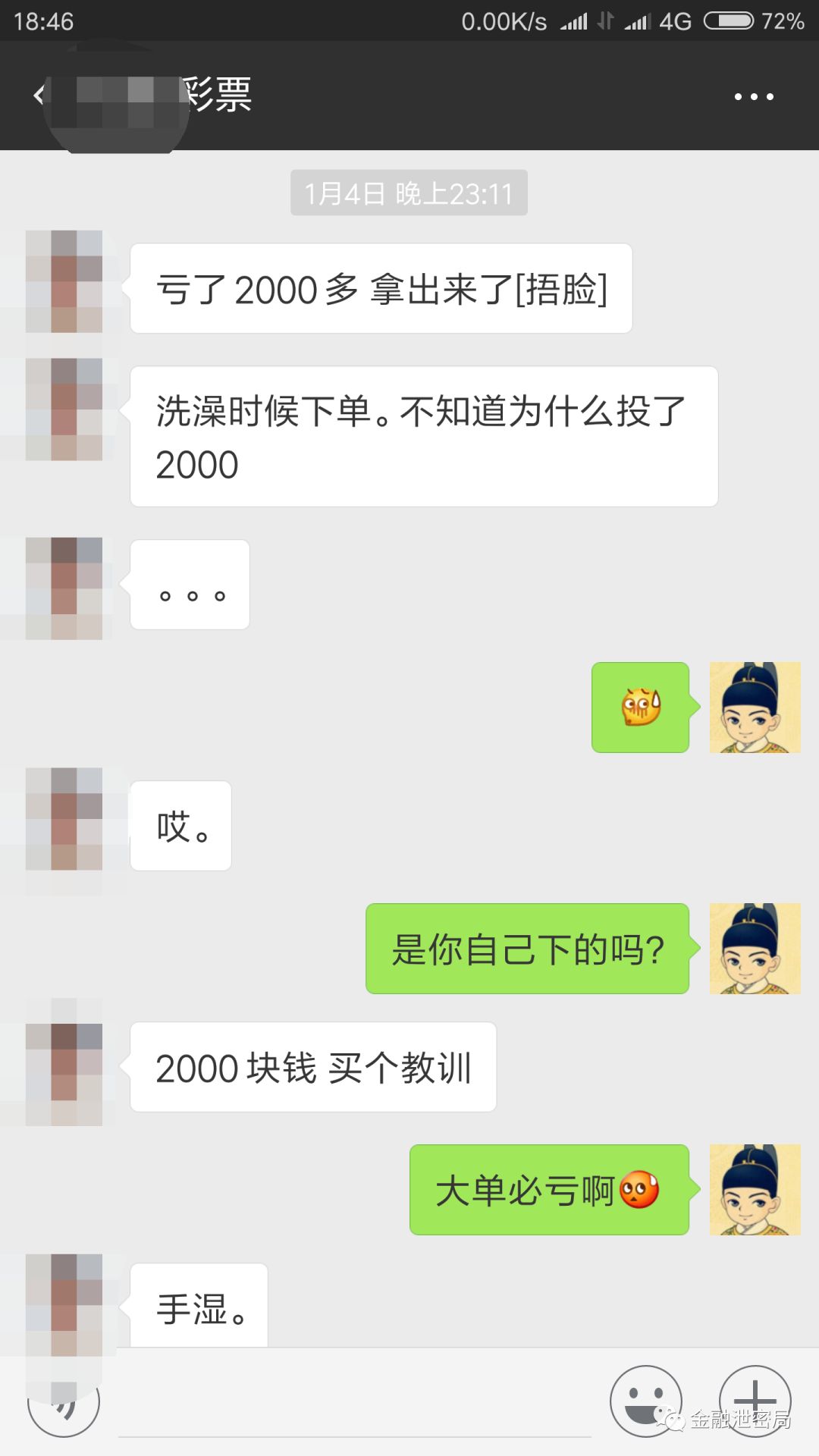Go back from the chat
Image resolution: width=819 pixels, height=1456 pixels.
[x=39, y=96]
